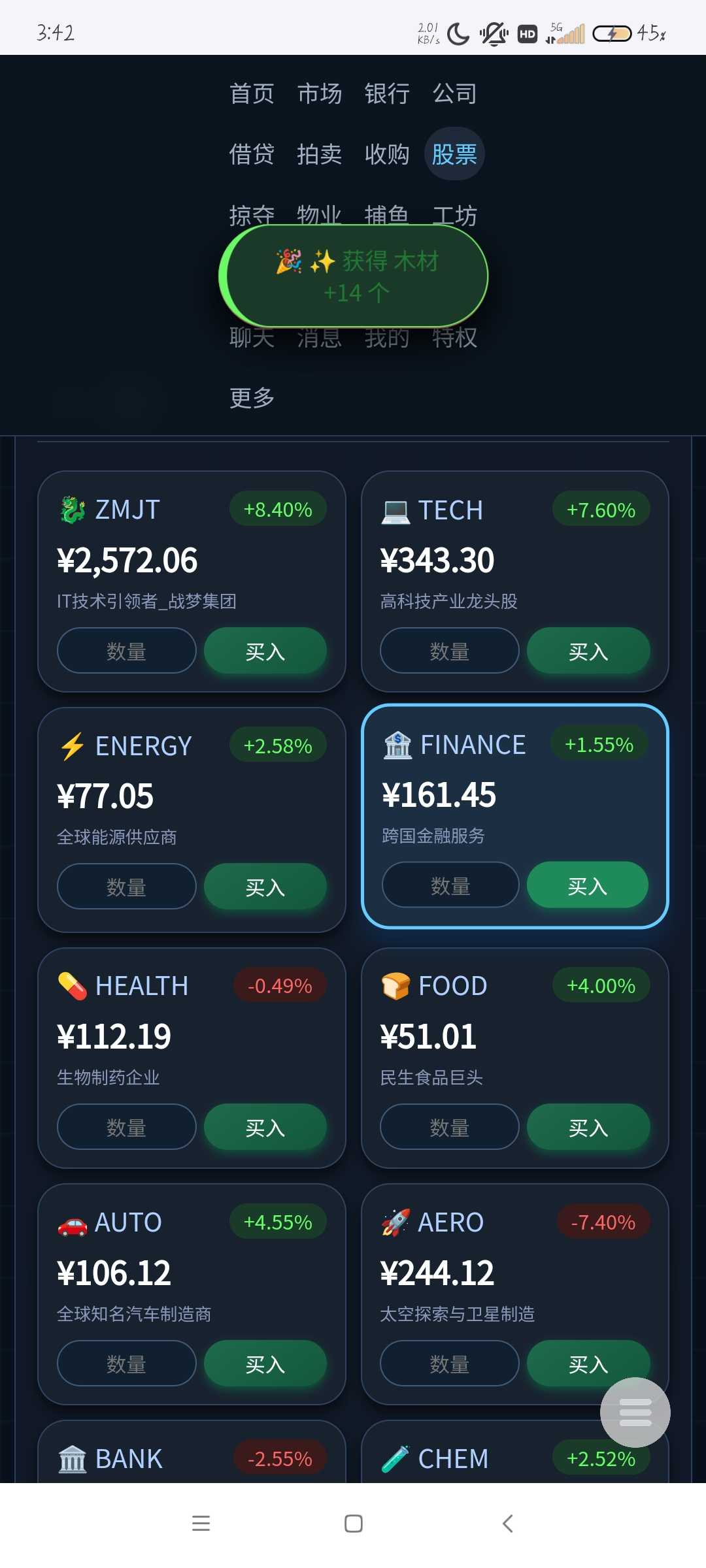Enter quantity for TECH stock
Viewport: 706px width, 1568px height.
450,651
